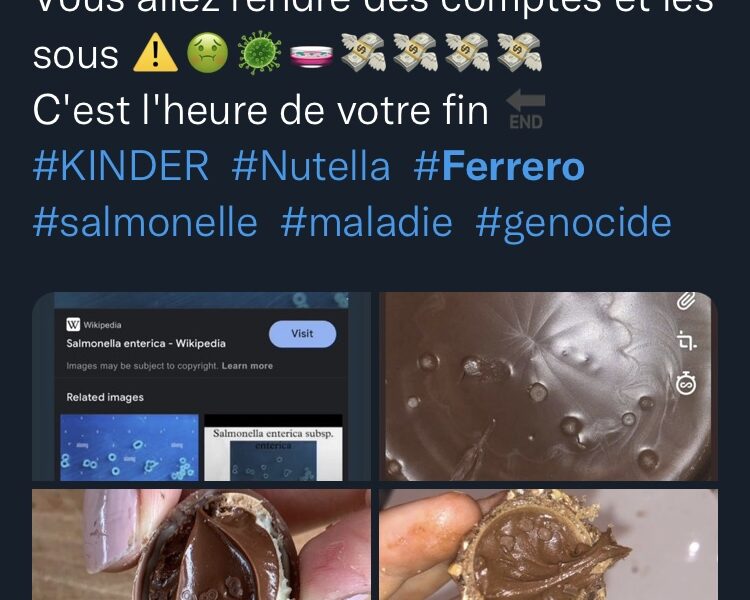Viewport: 750px width, 600px height.
Task: Open the #Nutella hashtag
Action: pos(311,166)
